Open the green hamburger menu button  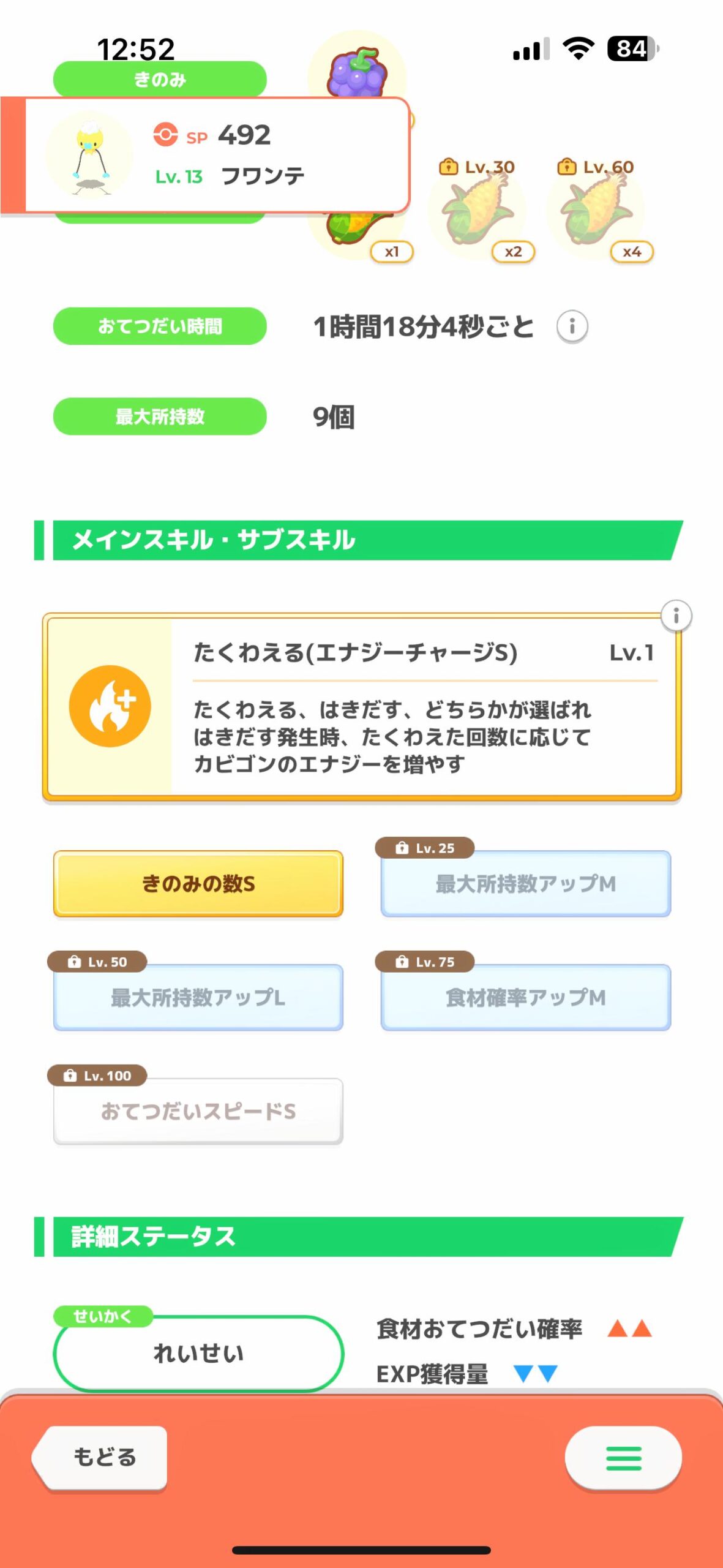coord(623,1458)
